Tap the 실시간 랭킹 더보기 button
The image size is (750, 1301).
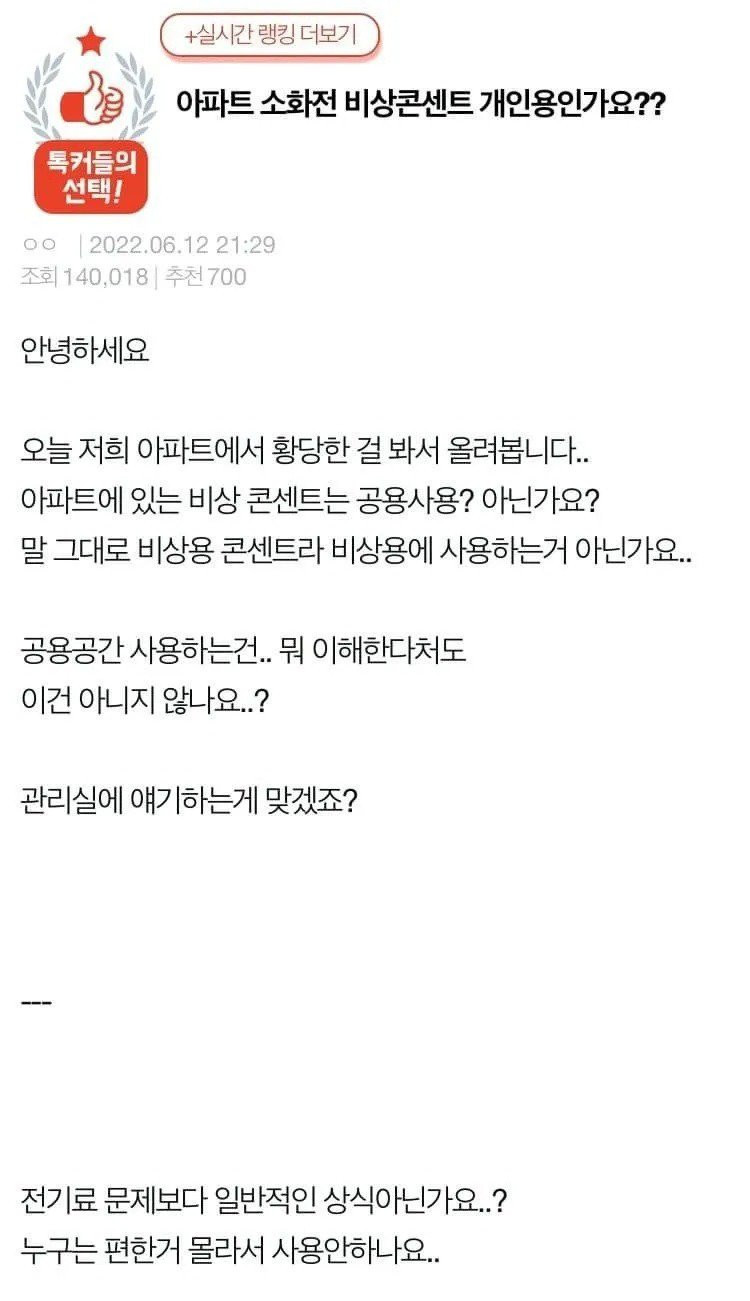(x=270, y=36)
